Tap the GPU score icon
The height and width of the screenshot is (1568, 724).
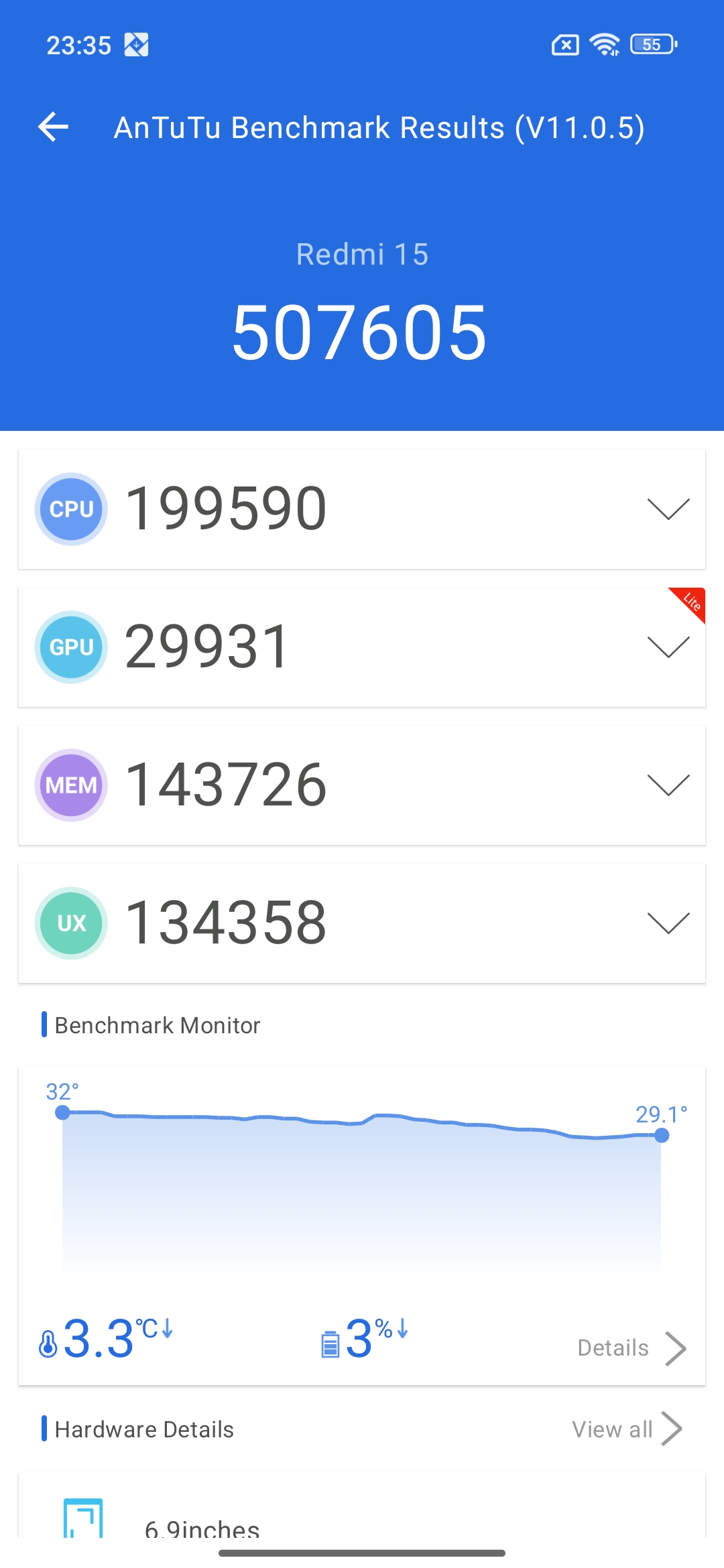point(70,647)
